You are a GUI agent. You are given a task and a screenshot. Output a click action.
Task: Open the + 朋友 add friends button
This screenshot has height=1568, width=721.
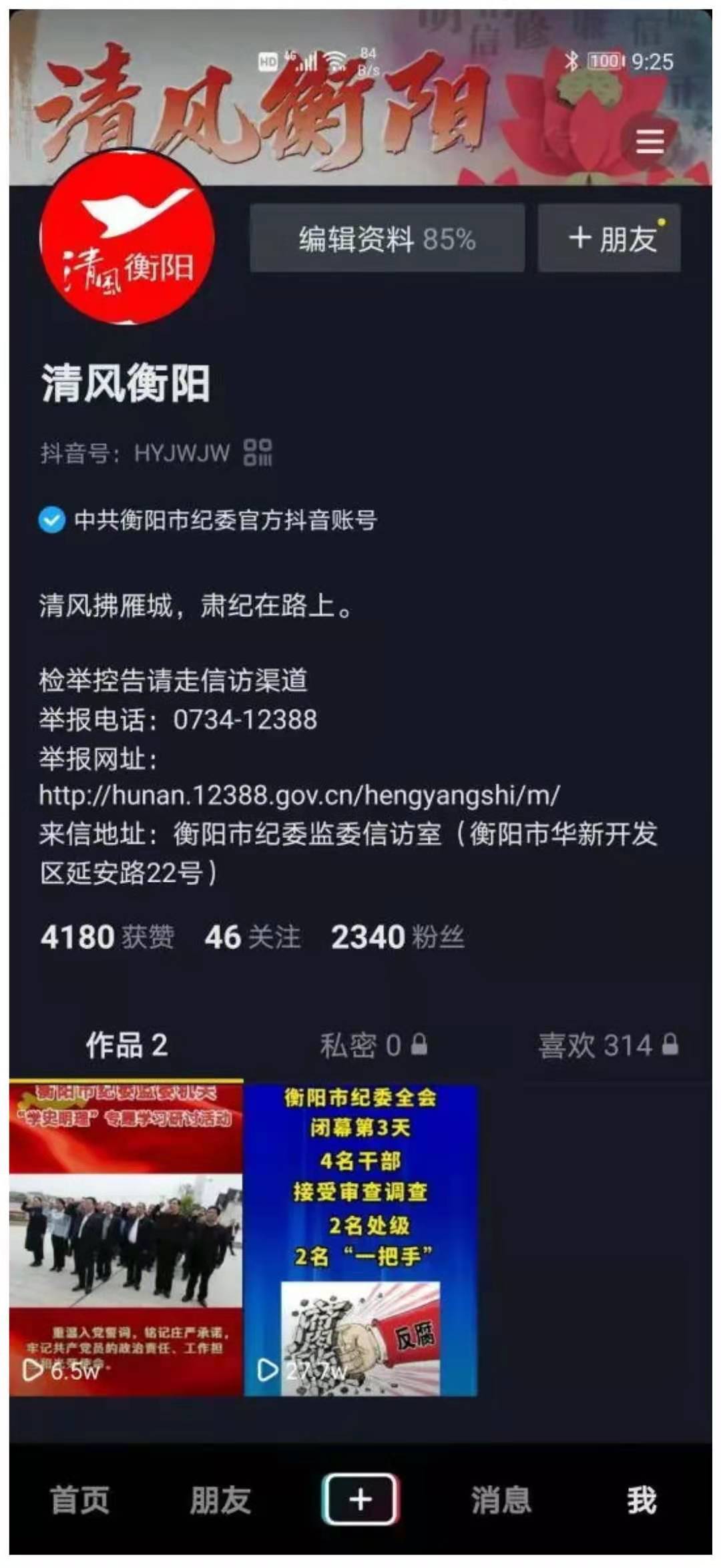[610, 239]
